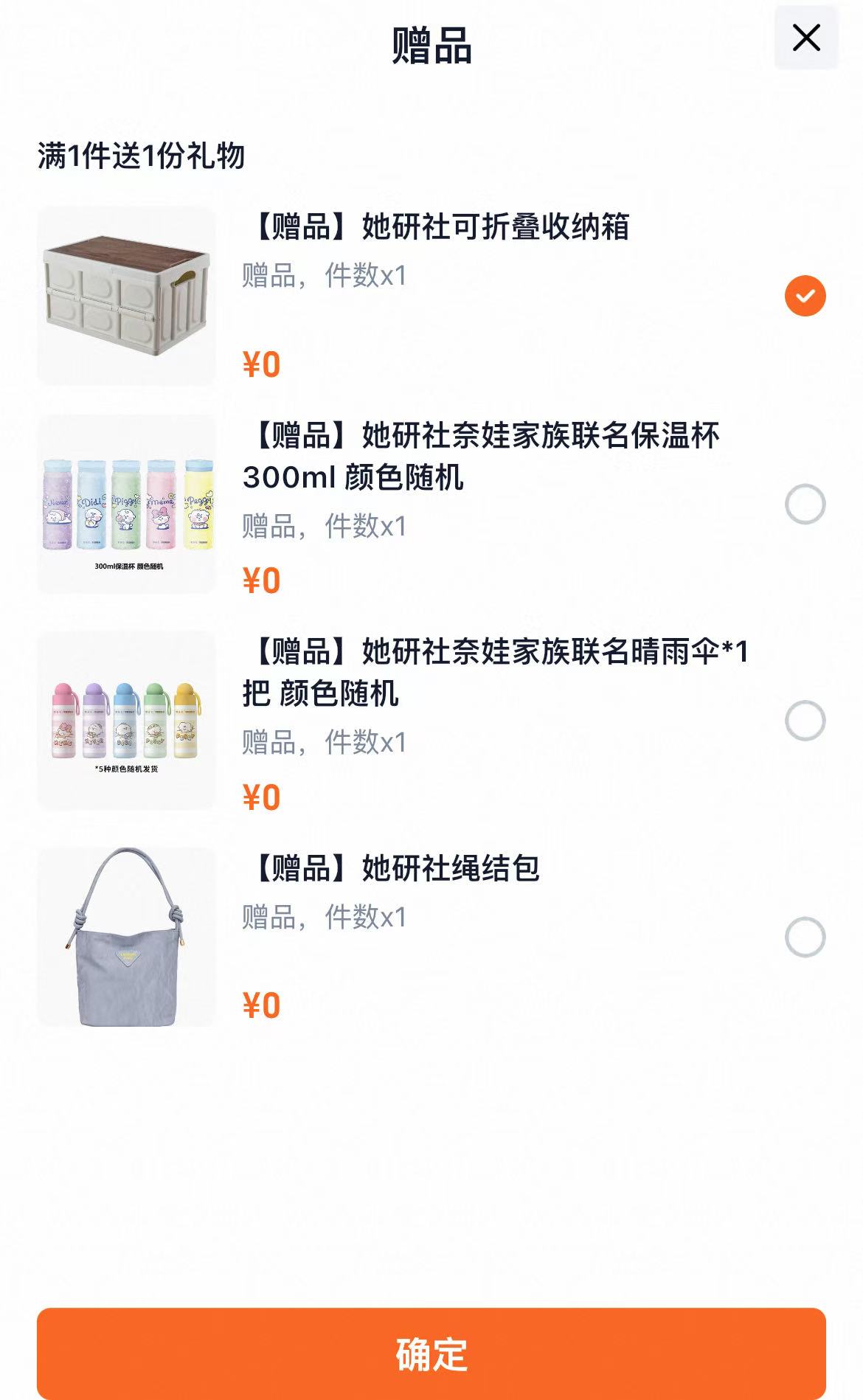The height and width of the screenshot is (1400, 863).
Task: Select the 保温杯 300ml gift radio button
Action: (x=805, y=502)
